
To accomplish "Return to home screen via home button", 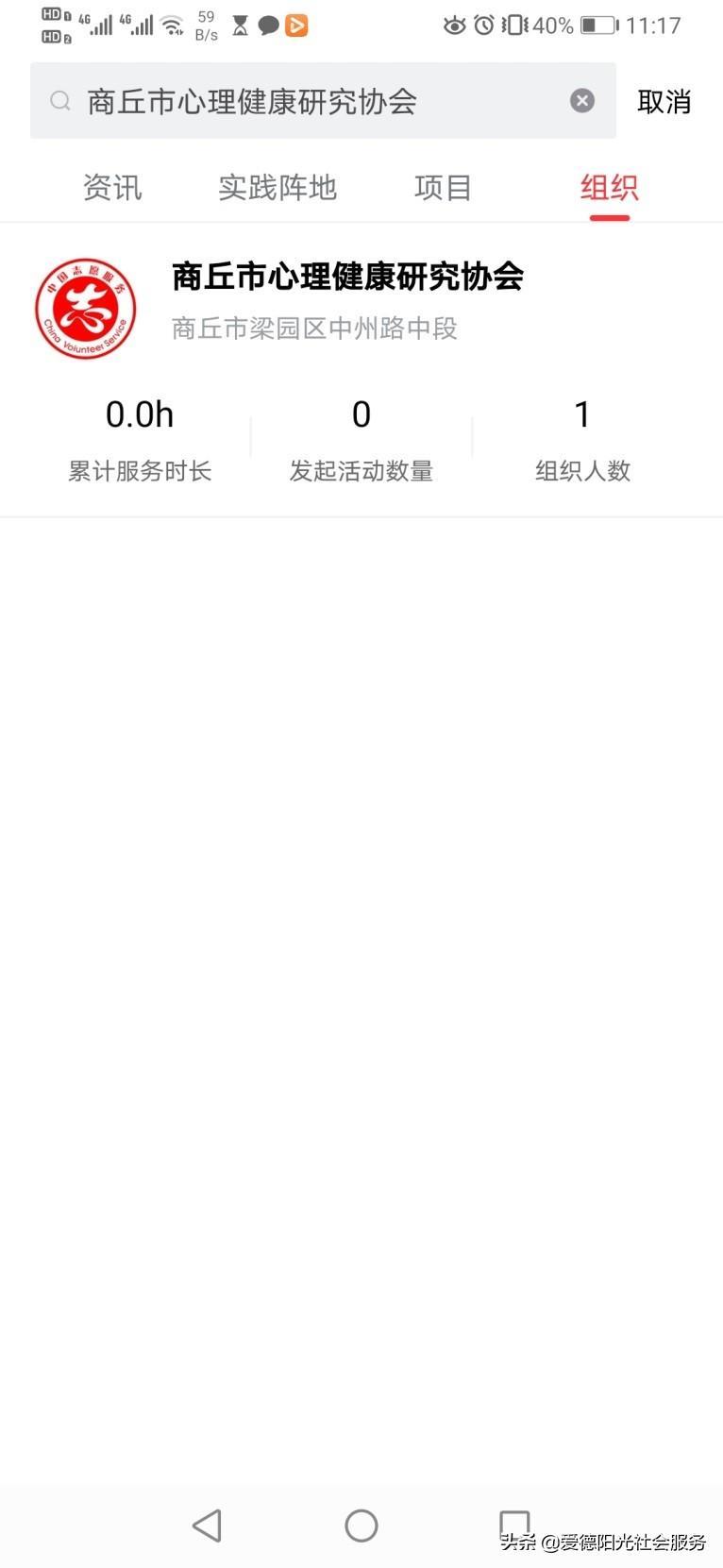I will 361,1525.
